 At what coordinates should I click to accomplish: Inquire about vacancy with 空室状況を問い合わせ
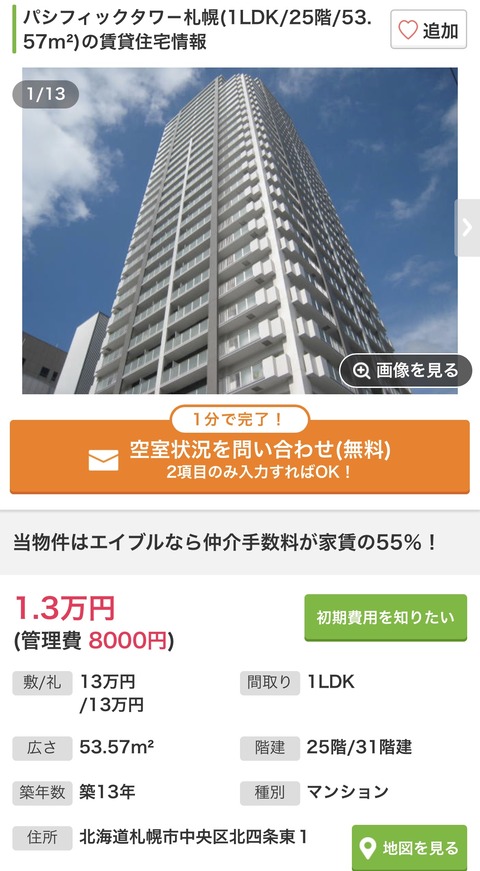tap(240, 456)
